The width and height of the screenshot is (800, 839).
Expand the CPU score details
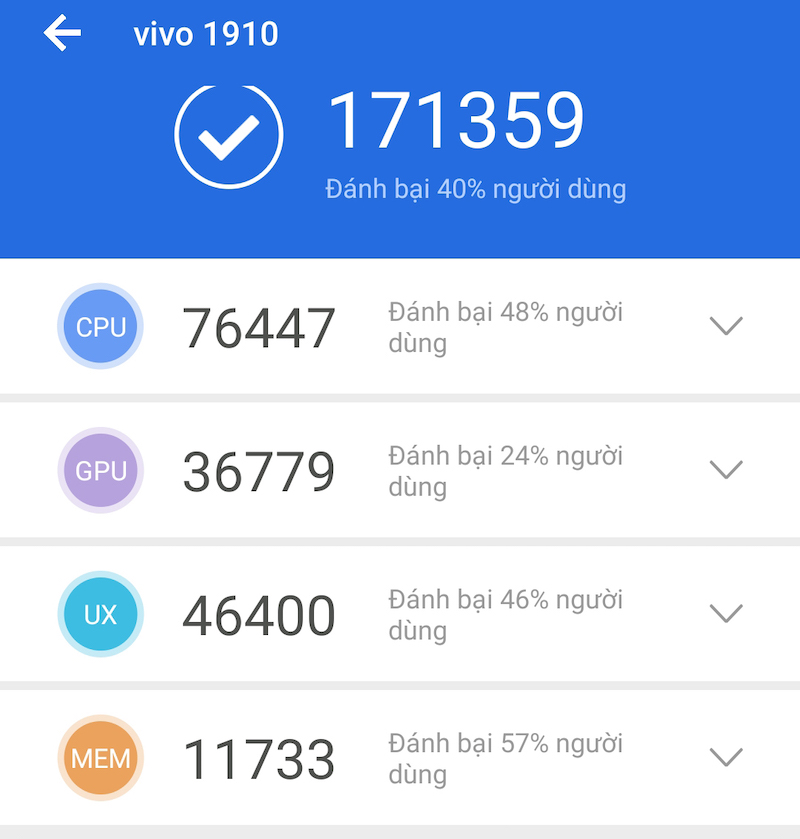point(725,326)
